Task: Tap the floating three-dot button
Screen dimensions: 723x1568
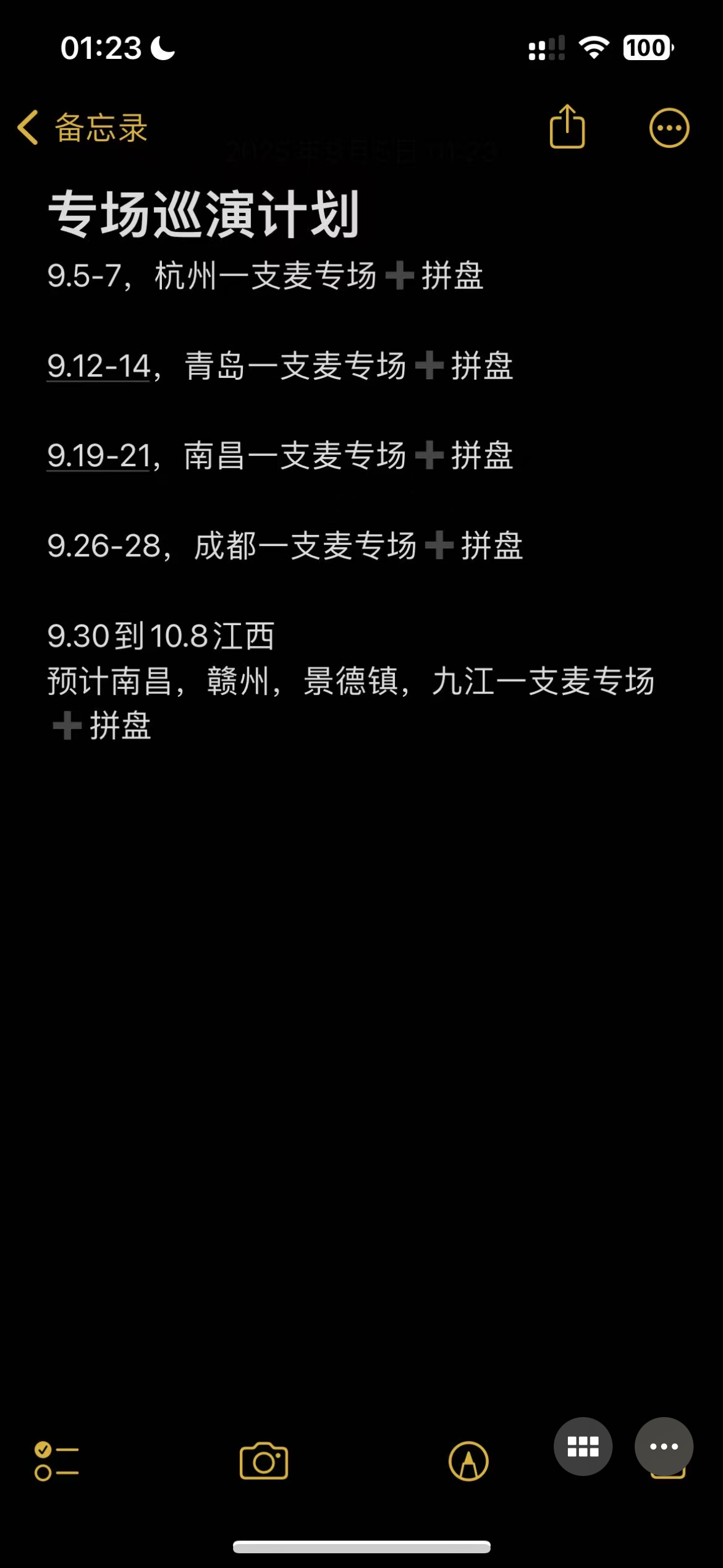Action: (664, 1446)
